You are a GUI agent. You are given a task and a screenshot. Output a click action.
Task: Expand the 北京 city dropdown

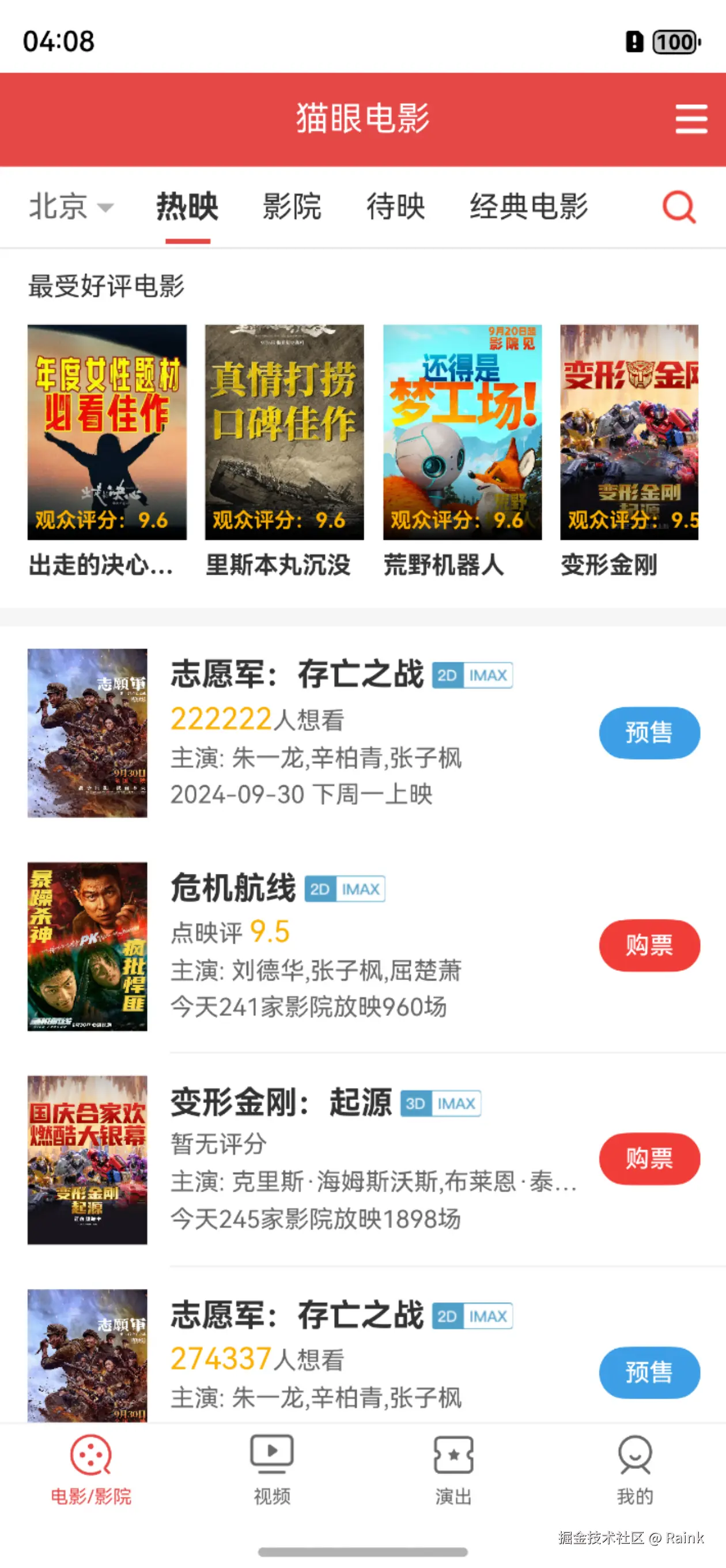click(71, 207)
